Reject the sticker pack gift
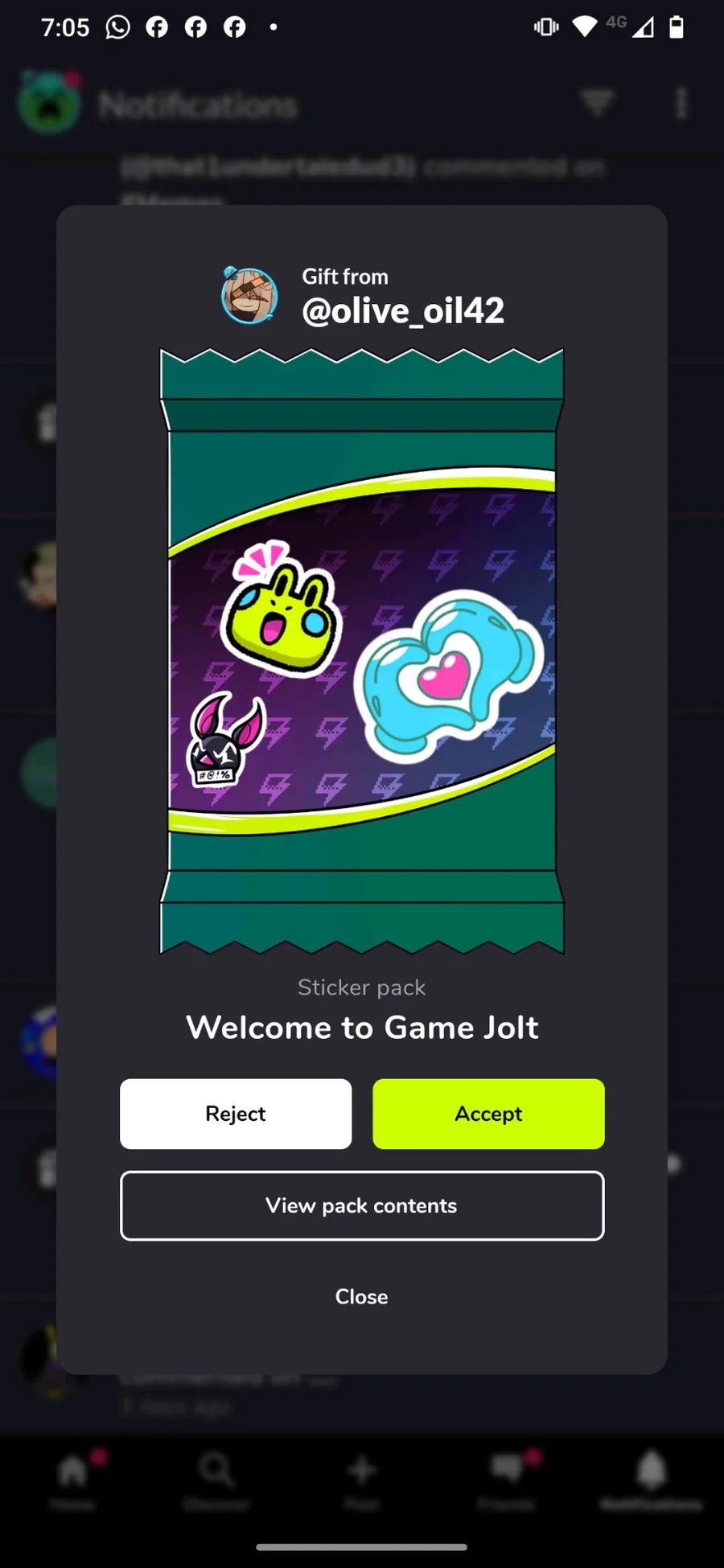The height and width of the screenshot is (1568, 724). coord(236,1114)
